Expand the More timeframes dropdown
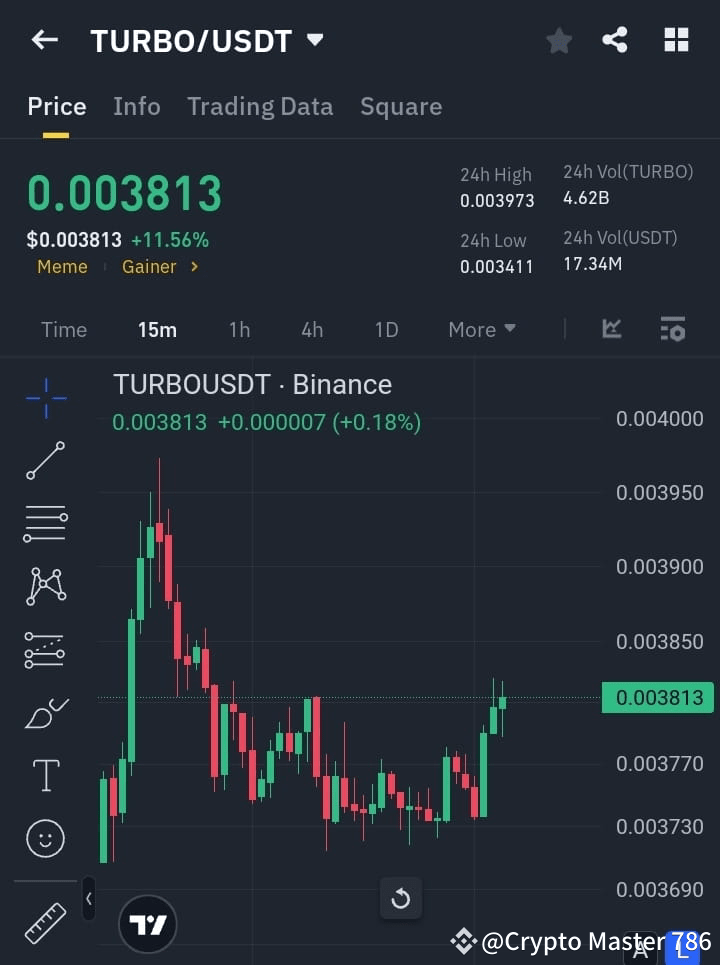 (481, 329)
